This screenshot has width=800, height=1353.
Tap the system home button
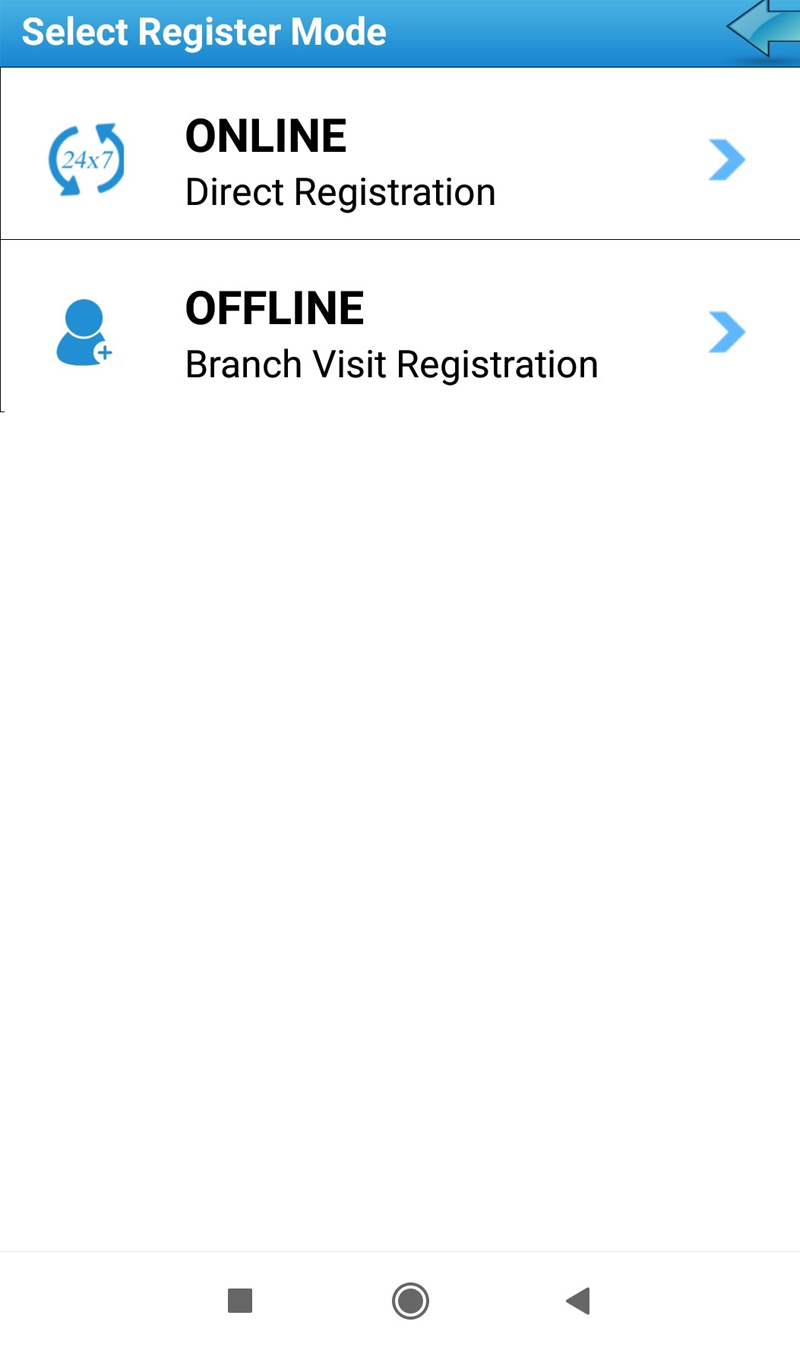[x=410, y=1301]
